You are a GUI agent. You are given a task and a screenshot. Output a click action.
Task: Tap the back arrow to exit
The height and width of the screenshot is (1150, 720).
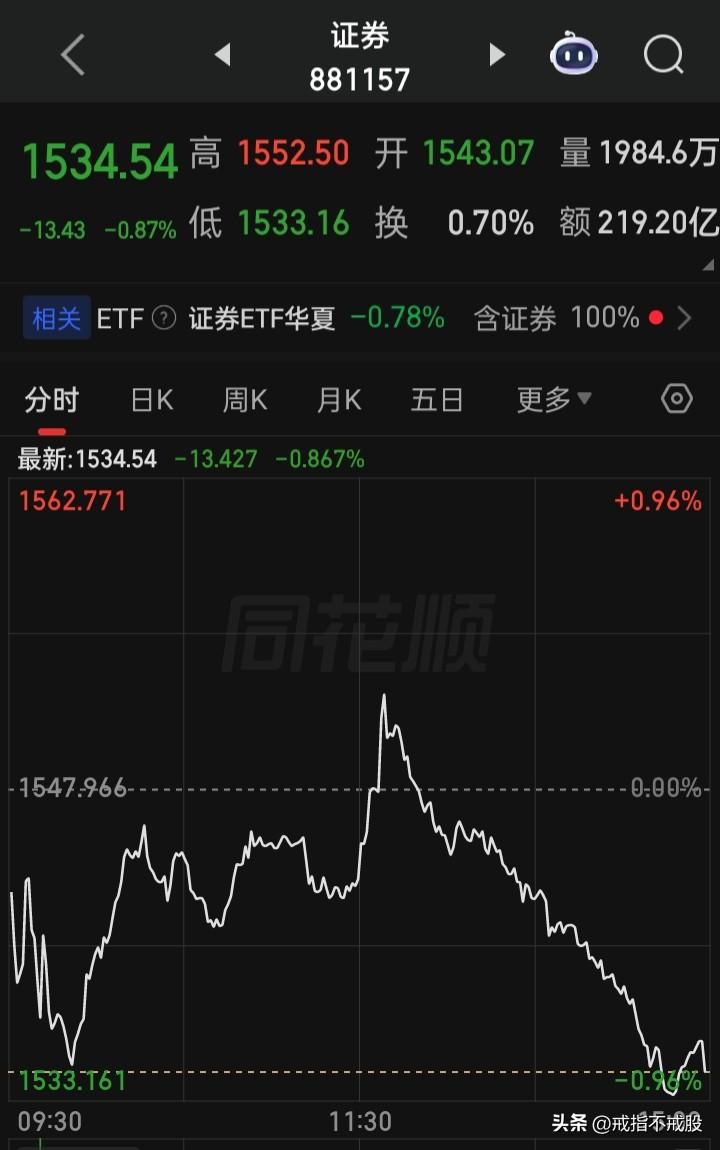pyautogui.click(x=70, y=55)
